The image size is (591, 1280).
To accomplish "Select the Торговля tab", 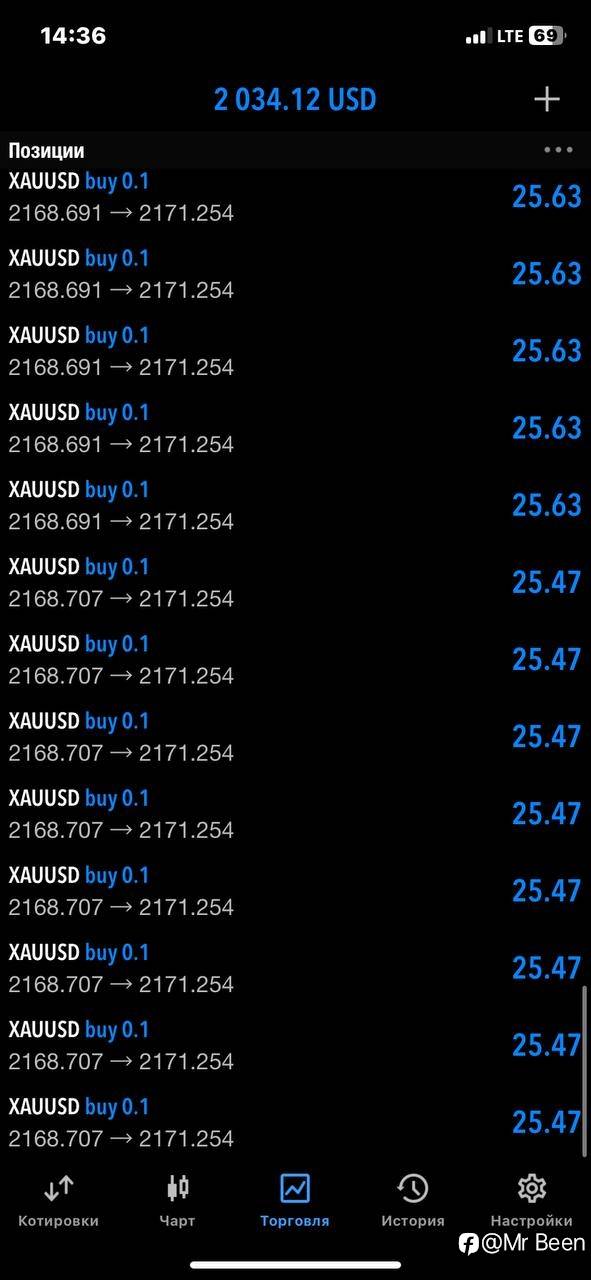I will click(x=295, y=1201).
